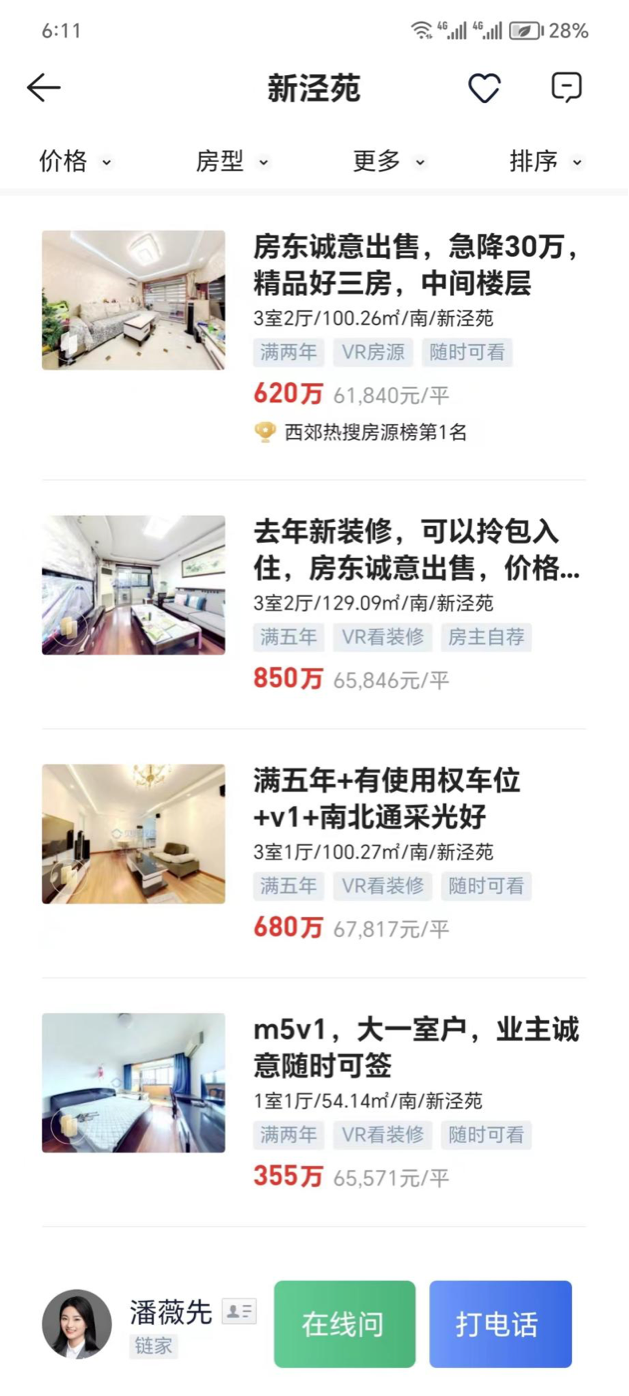Screen dimensions: 629x1396
Task: Open the 620万 listing with 急降30万
Action: 415,265
